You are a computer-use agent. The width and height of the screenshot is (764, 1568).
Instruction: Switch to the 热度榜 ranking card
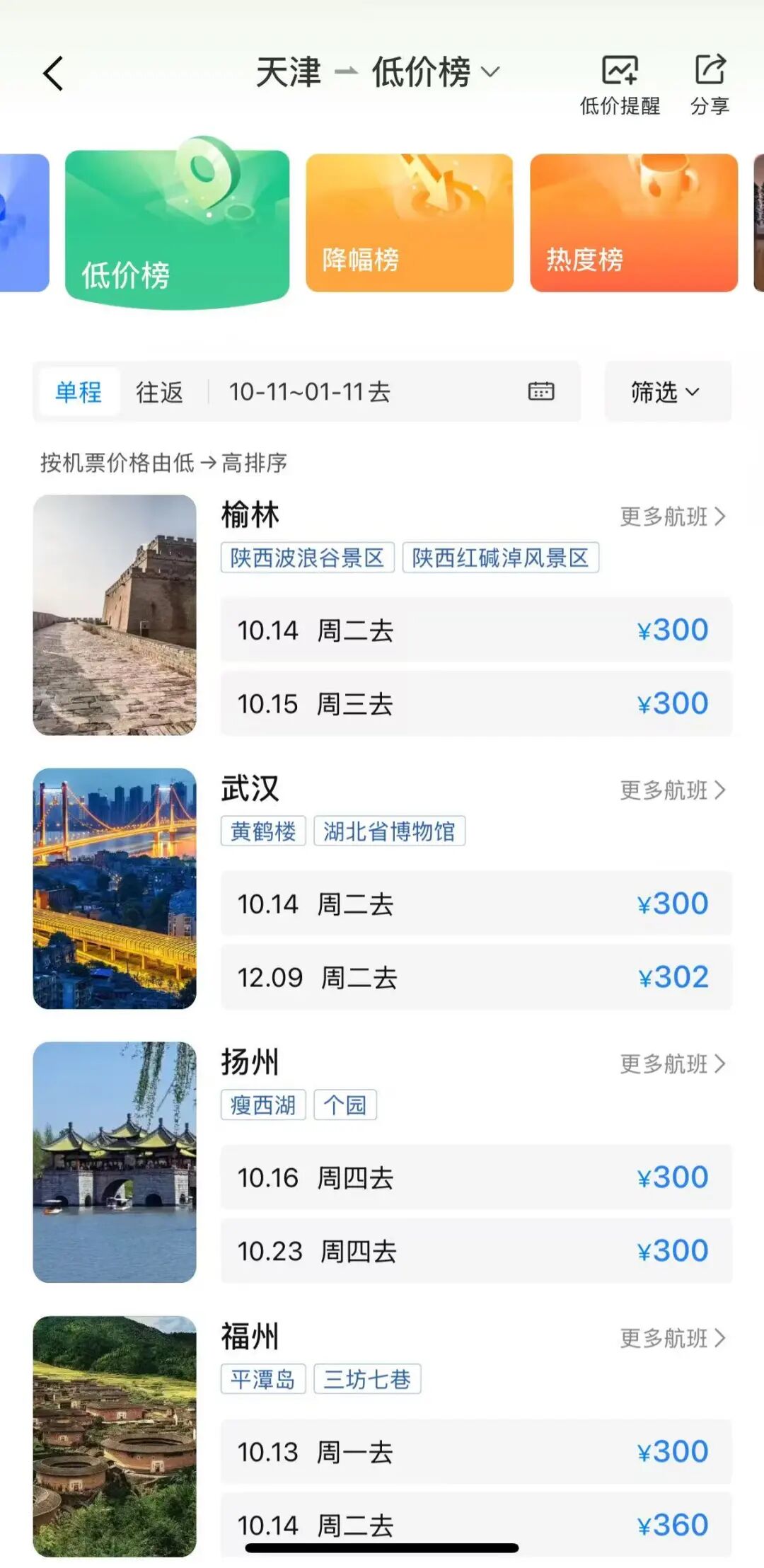pyautogui.click(x=633, y=222)
